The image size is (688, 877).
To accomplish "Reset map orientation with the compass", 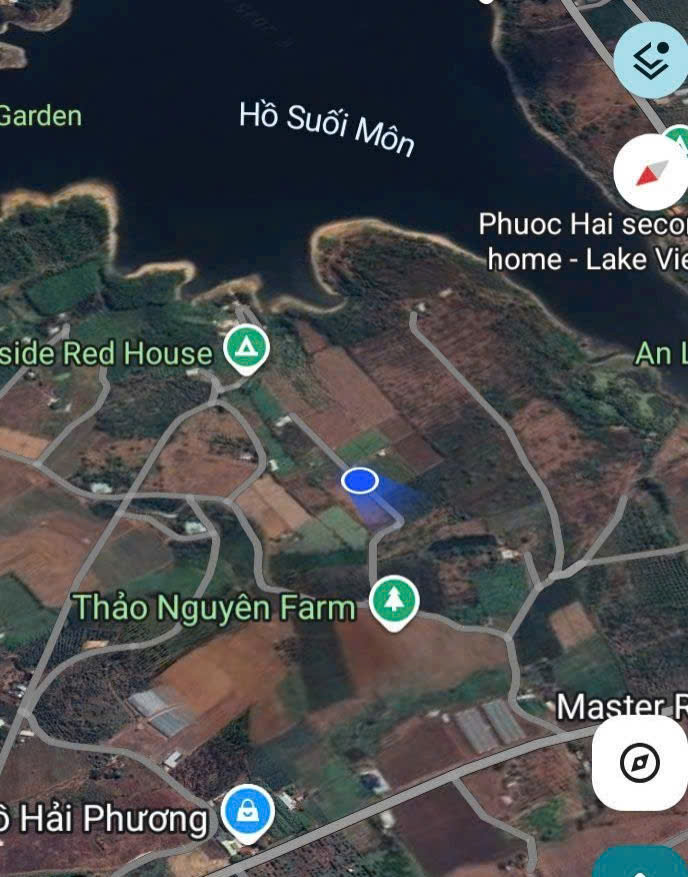I will pos(650,174).
